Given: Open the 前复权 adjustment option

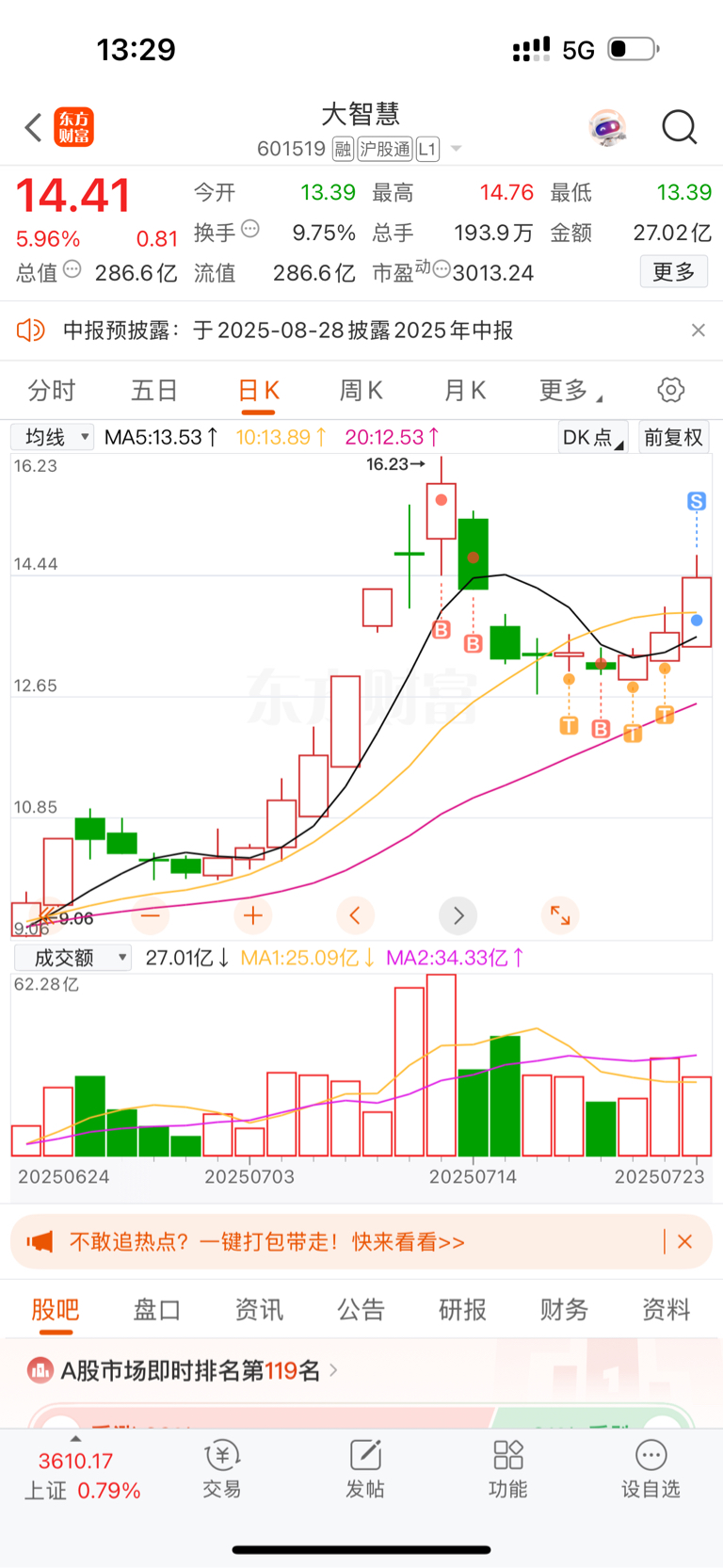Looking at the screenshot, I should click(673, 437).
